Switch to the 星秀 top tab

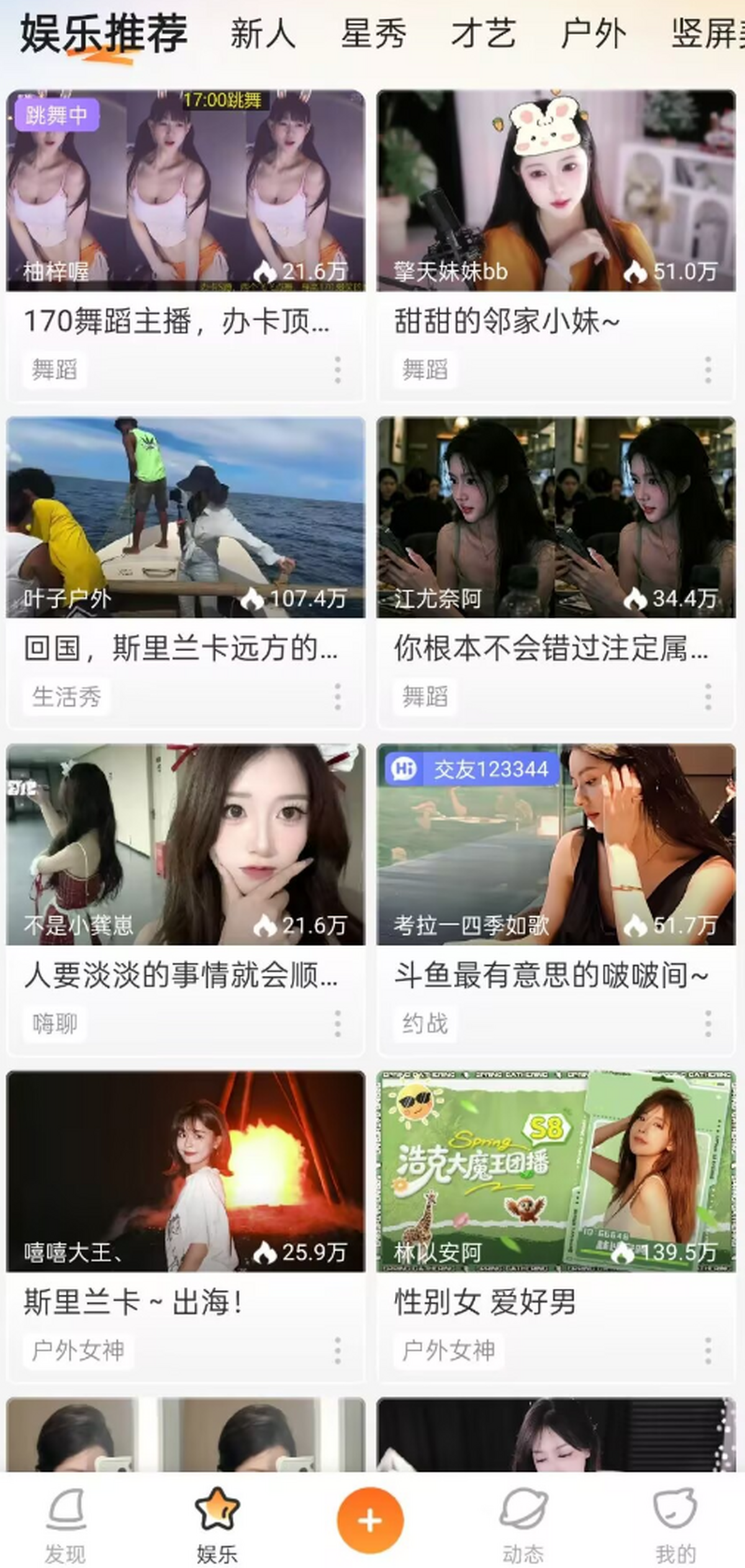[373, 34]
